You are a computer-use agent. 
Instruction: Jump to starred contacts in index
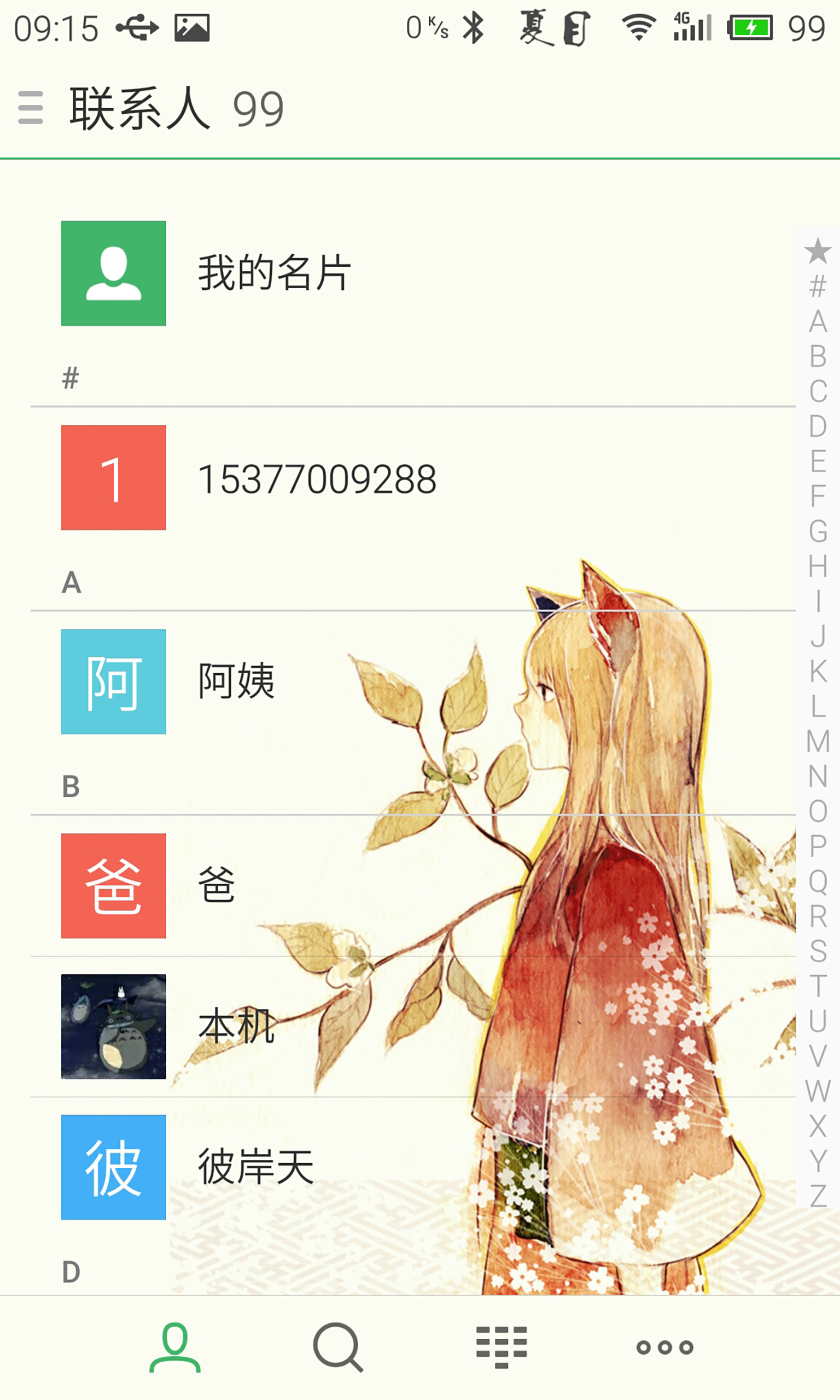(x=818, y=250)
